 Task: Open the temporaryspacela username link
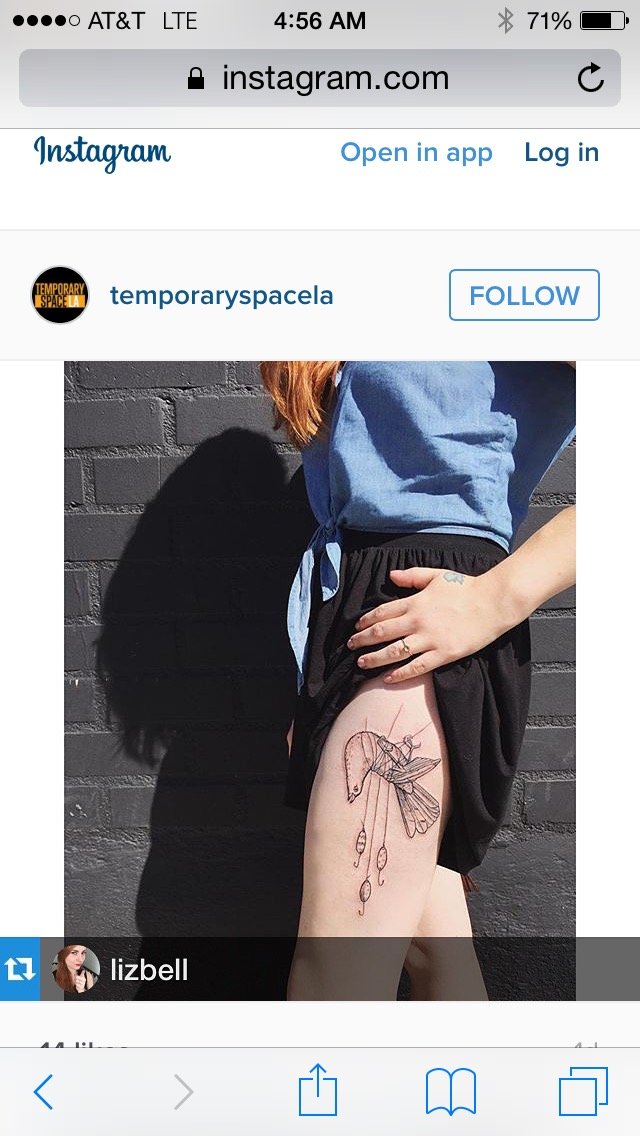pos(221,296)
